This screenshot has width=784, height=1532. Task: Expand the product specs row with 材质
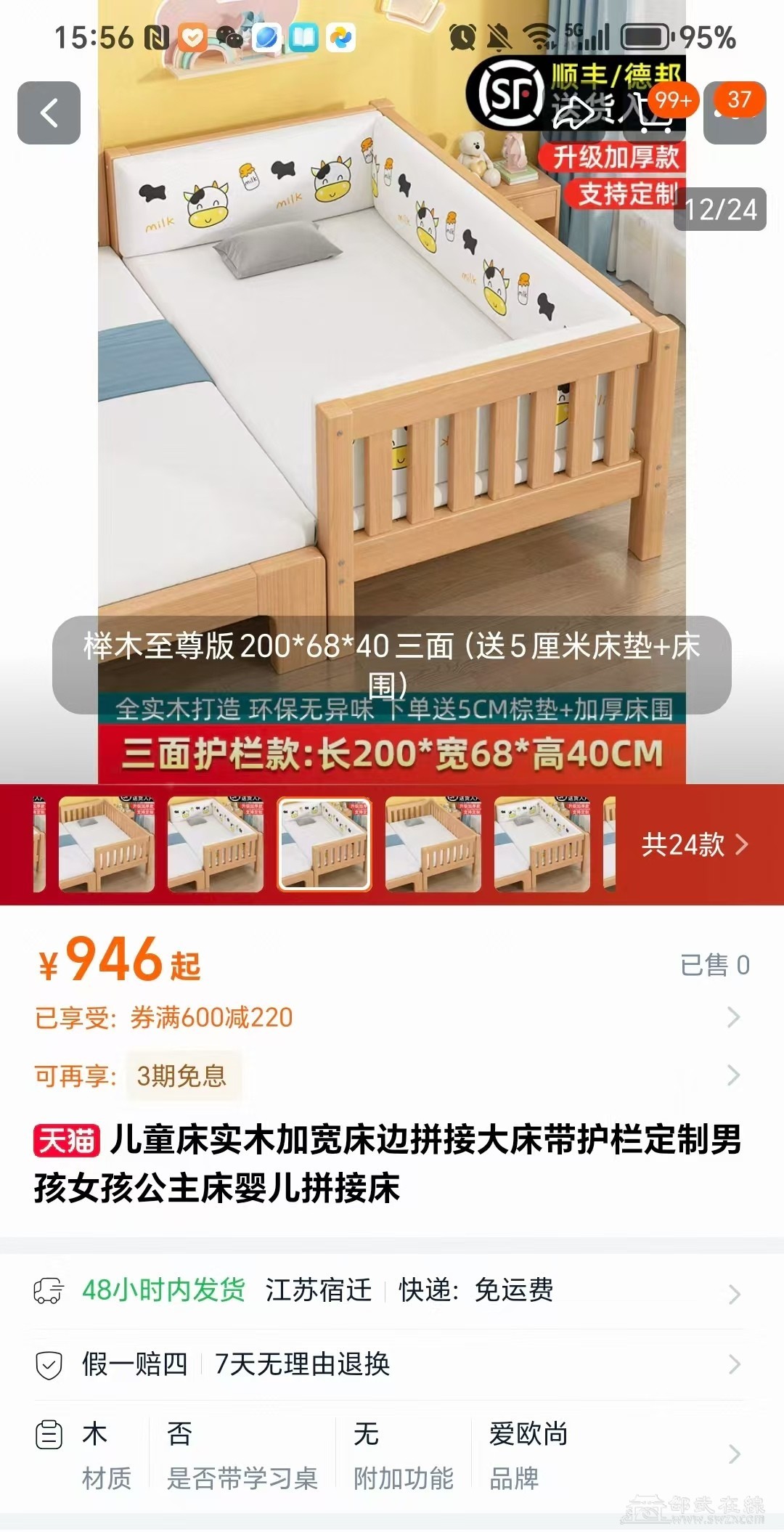pyautogui.click(x=392, y=1455)
